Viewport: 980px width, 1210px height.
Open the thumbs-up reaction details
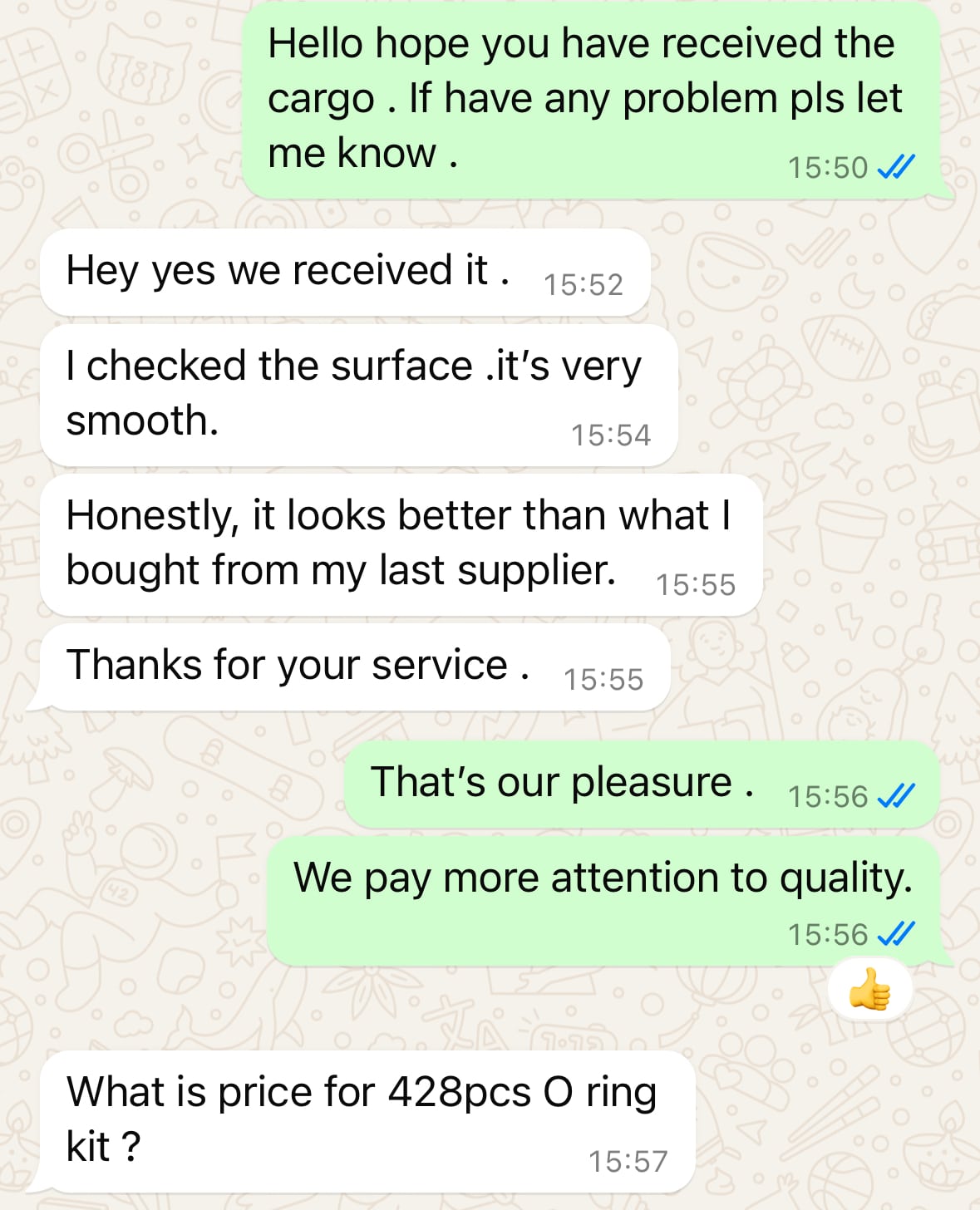869,991
